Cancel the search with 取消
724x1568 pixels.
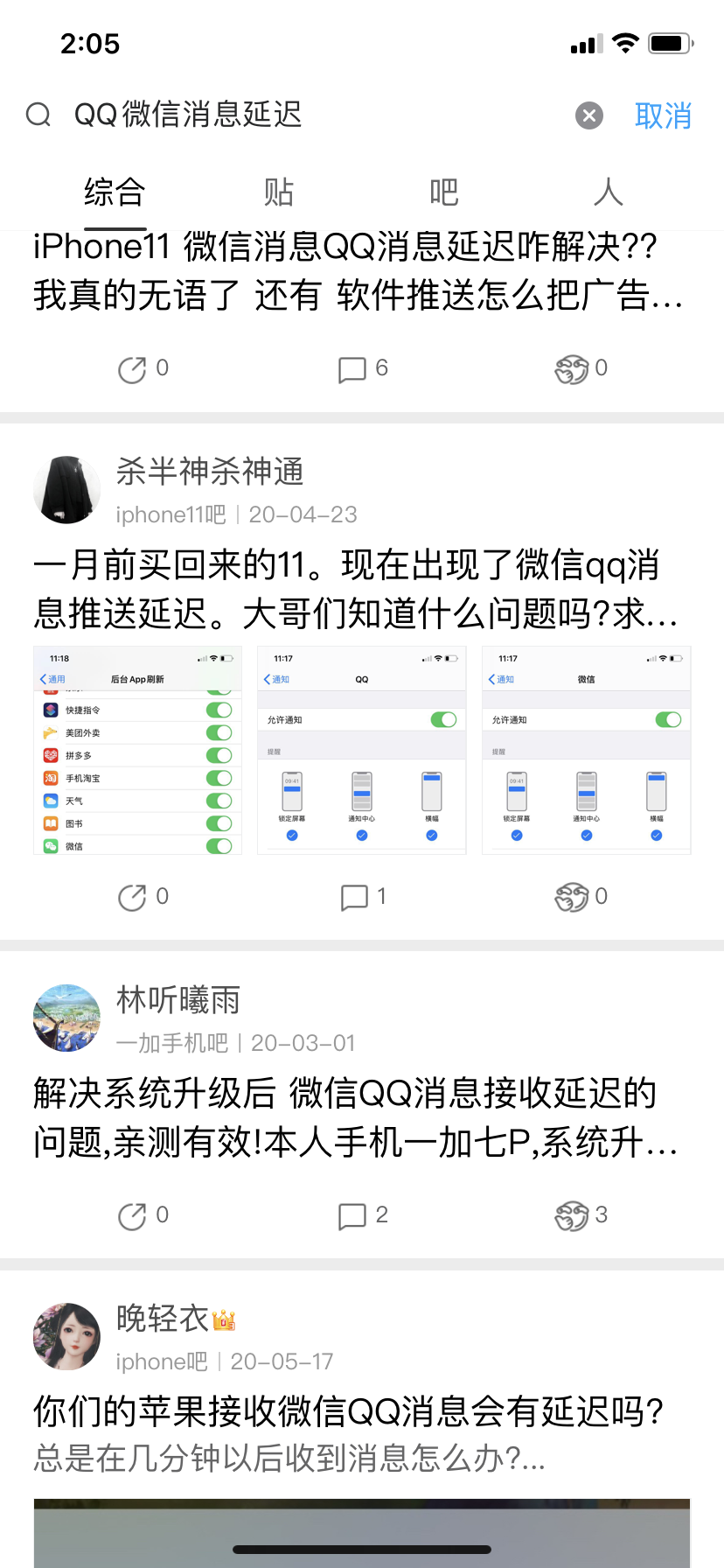coord(663,115)
